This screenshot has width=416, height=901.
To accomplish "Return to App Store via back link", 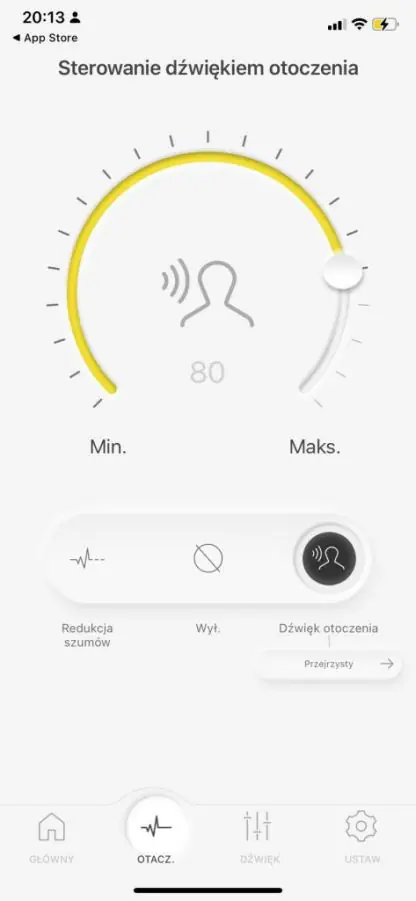I will 45,38.
